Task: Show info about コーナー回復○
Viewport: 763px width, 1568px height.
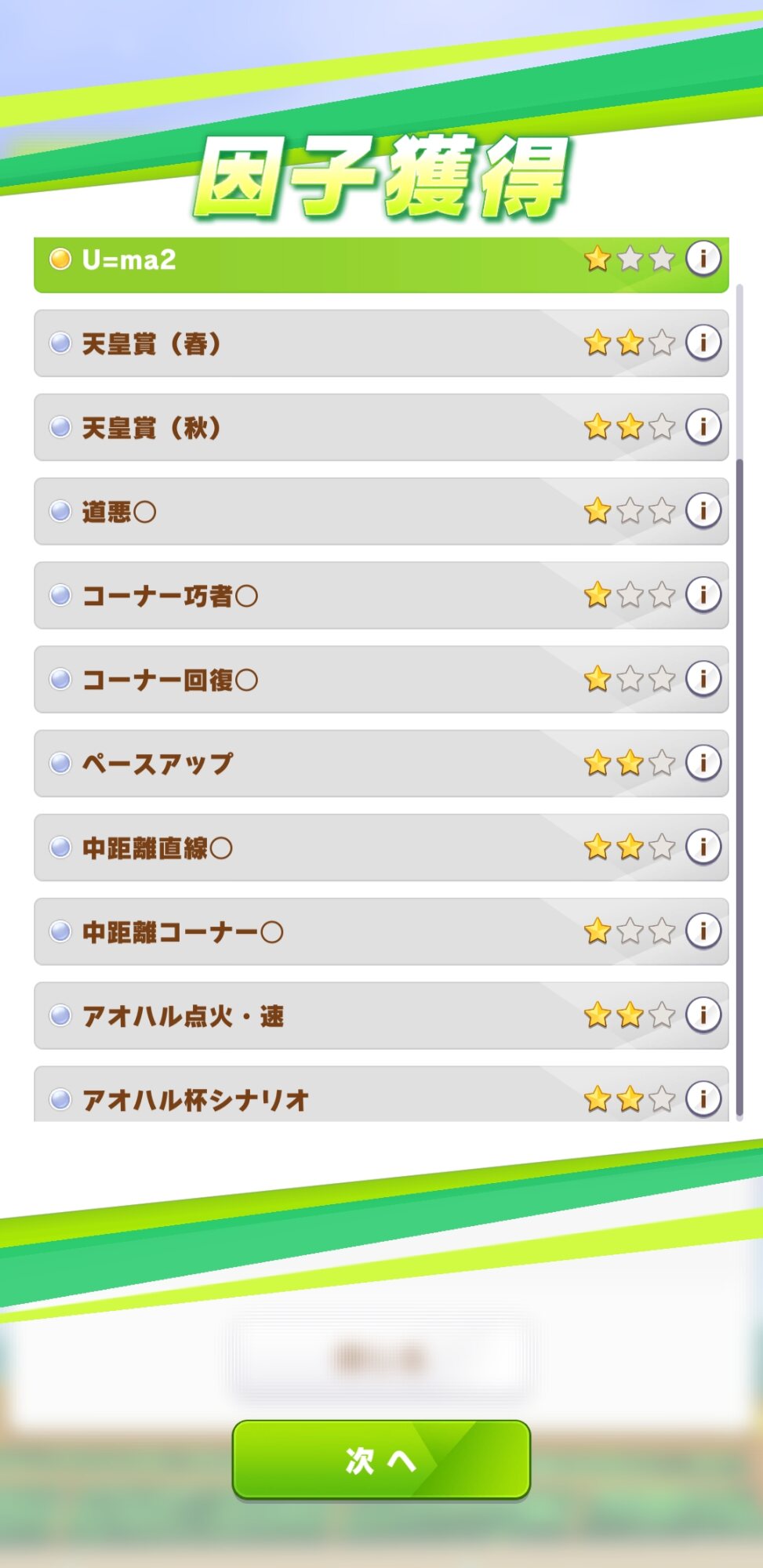Action: tap(703, 678)
